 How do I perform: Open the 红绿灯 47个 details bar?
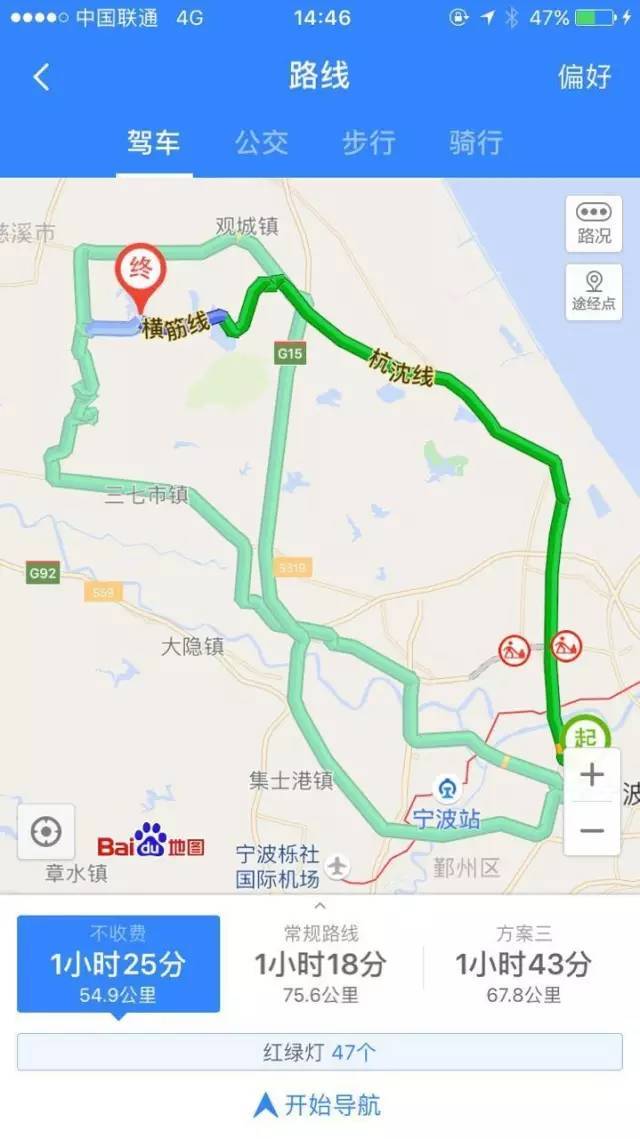pos(320,1052)
